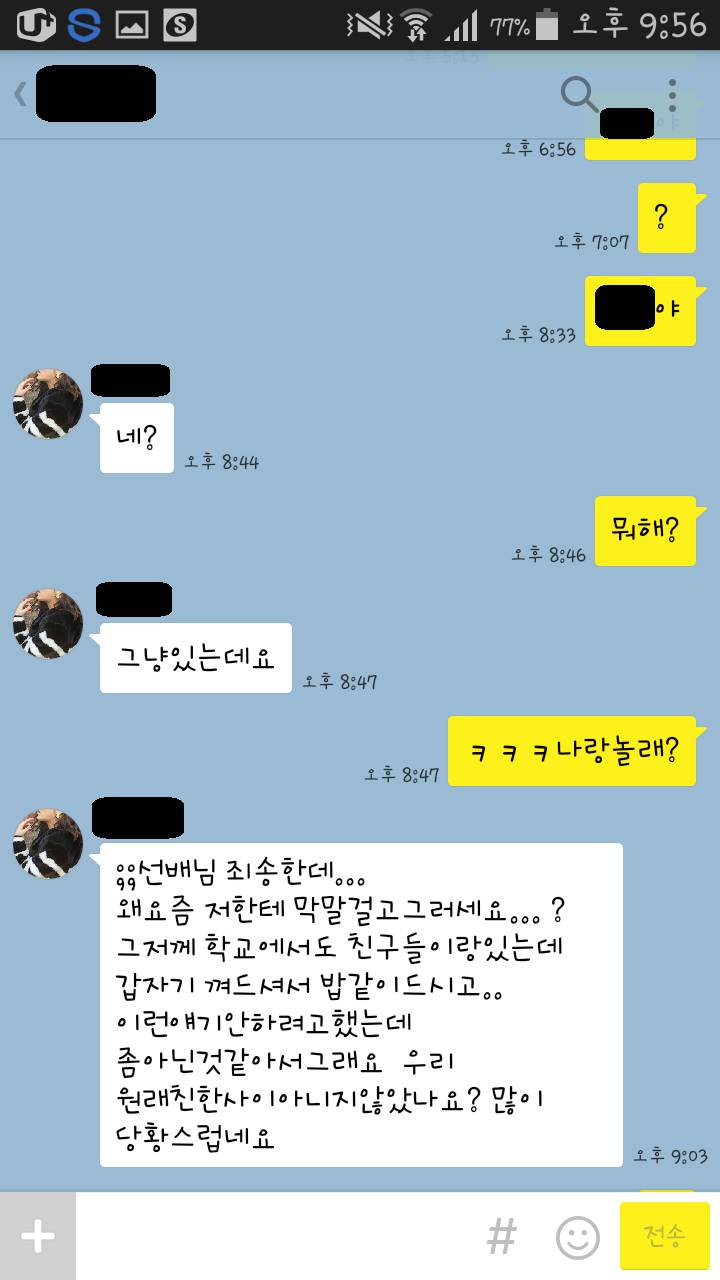Select the yellow '뭐해?' message bubble

(x=645, y=532)
